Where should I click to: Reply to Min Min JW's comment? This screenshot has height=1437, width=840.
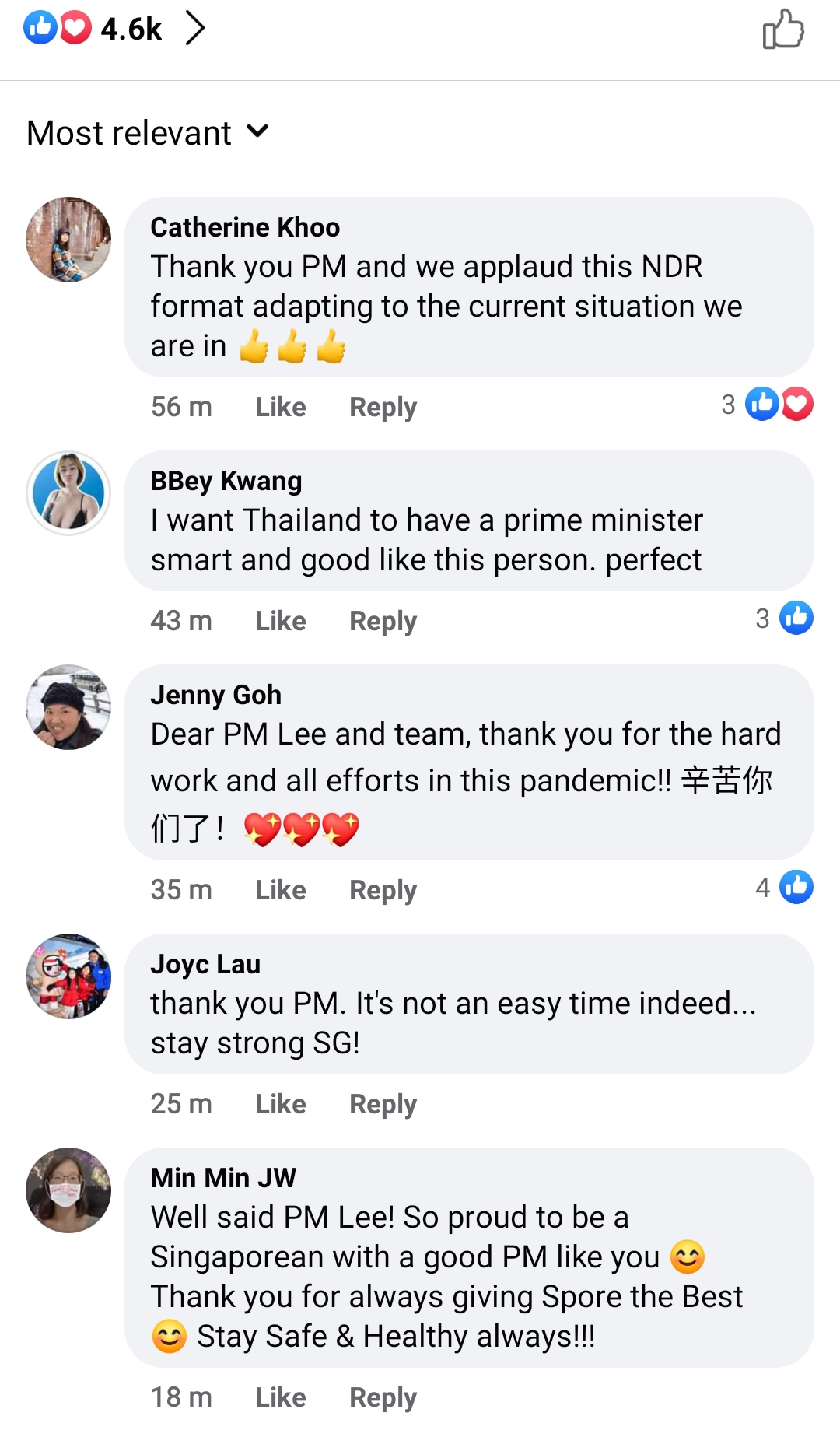[383, 1397]
